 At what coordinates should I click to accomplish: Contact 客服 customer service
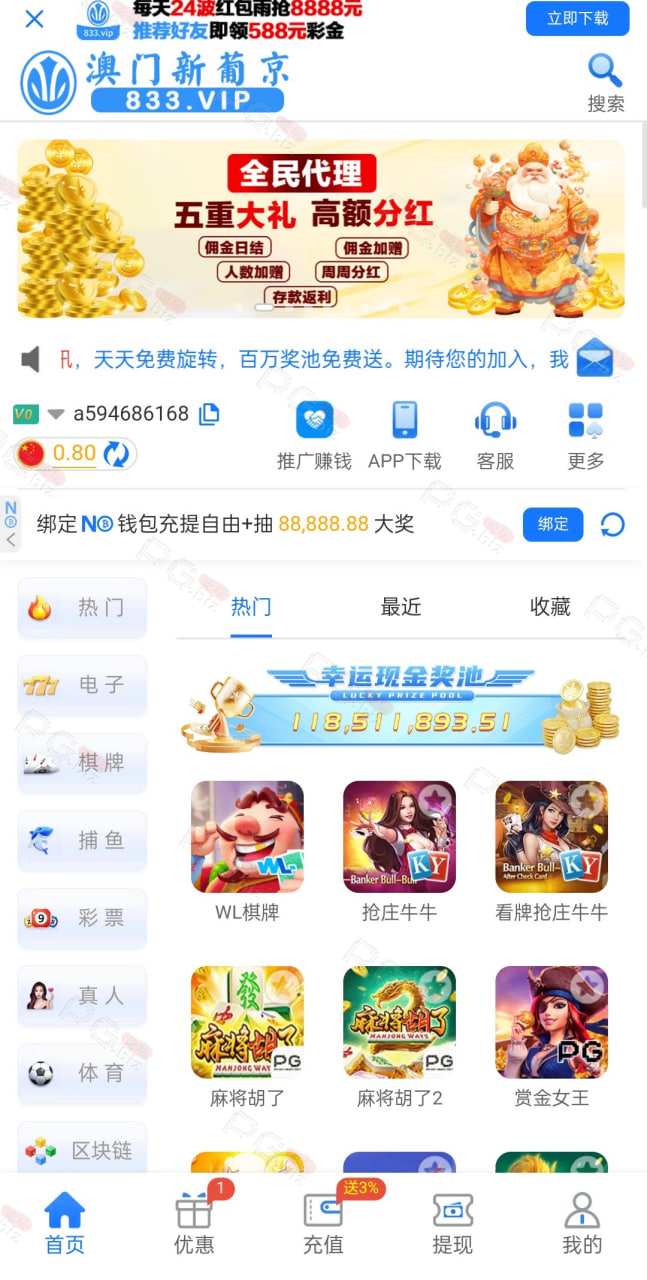[x=495, y=436]
